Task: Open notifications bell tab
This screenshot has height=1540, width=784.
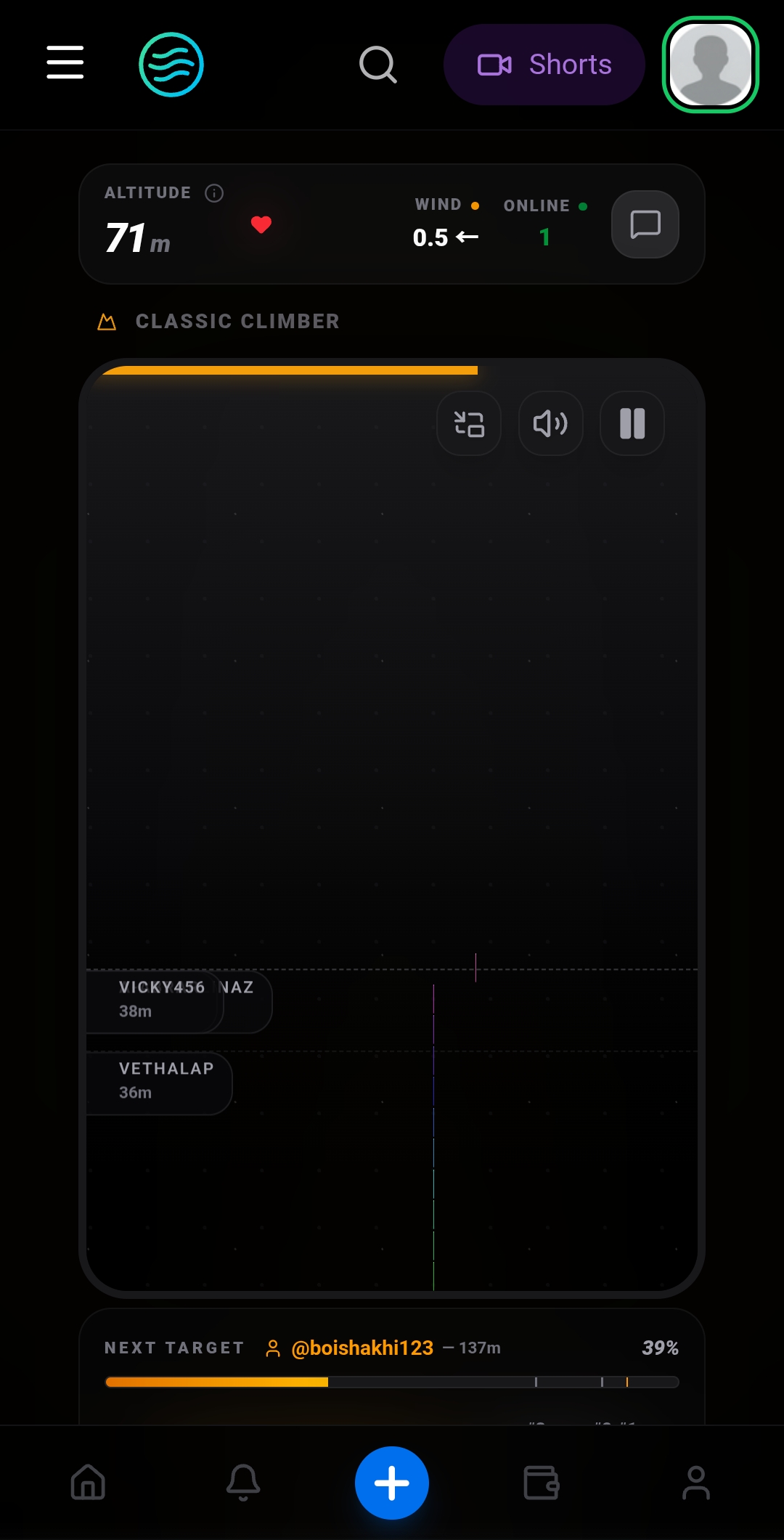Action: tap(243, 1482)
